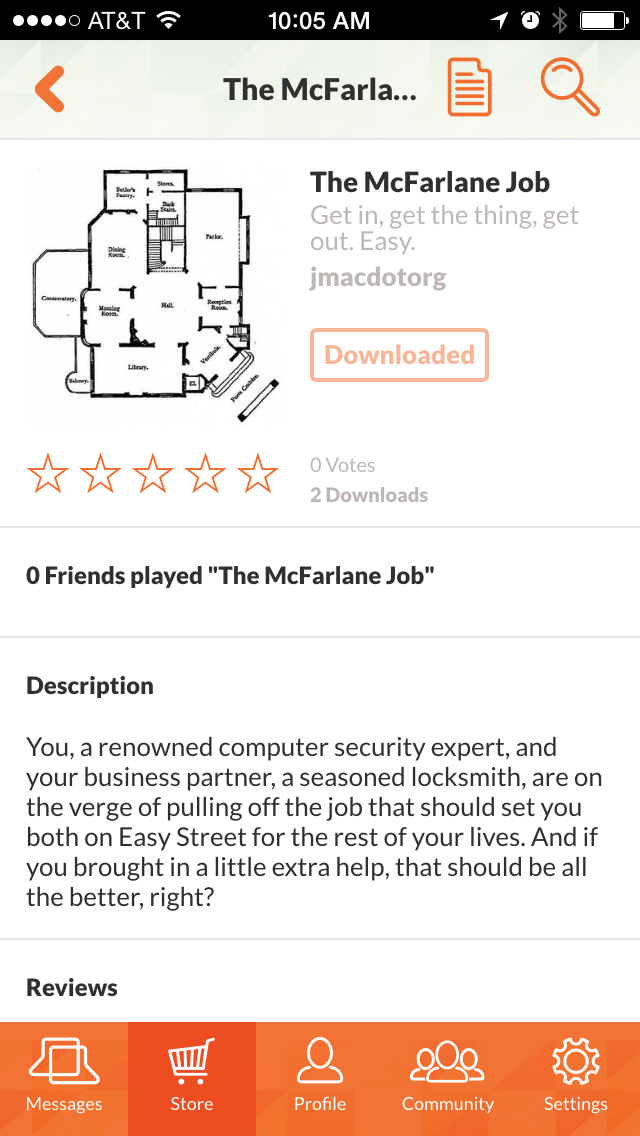The height and width of the screenshot is (1136, 640).
Task: Rate the game five stars
Action: (258, 474)
